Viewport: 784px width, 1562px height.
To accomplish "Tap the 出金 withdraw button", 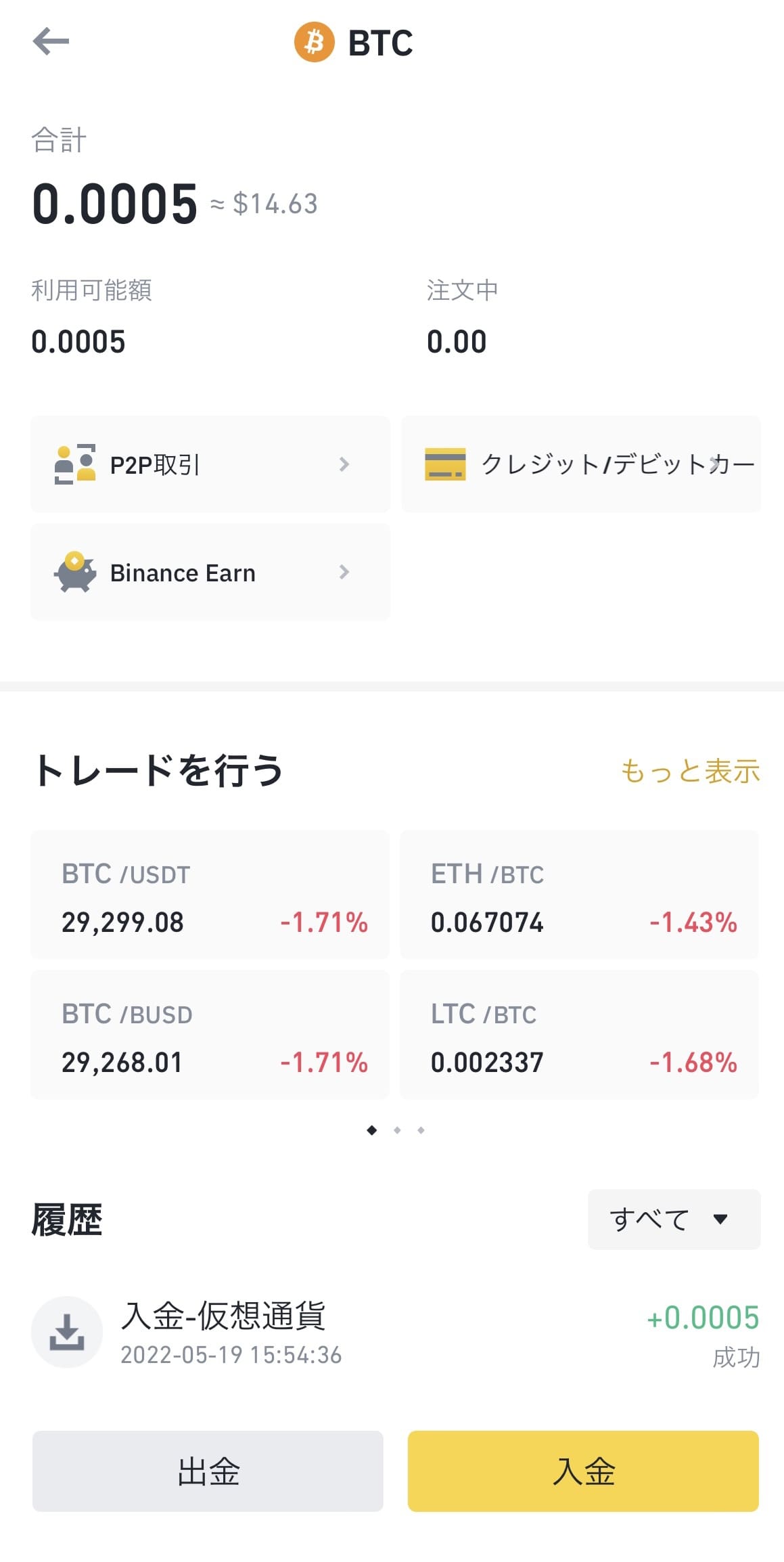I will point(208,1471).
